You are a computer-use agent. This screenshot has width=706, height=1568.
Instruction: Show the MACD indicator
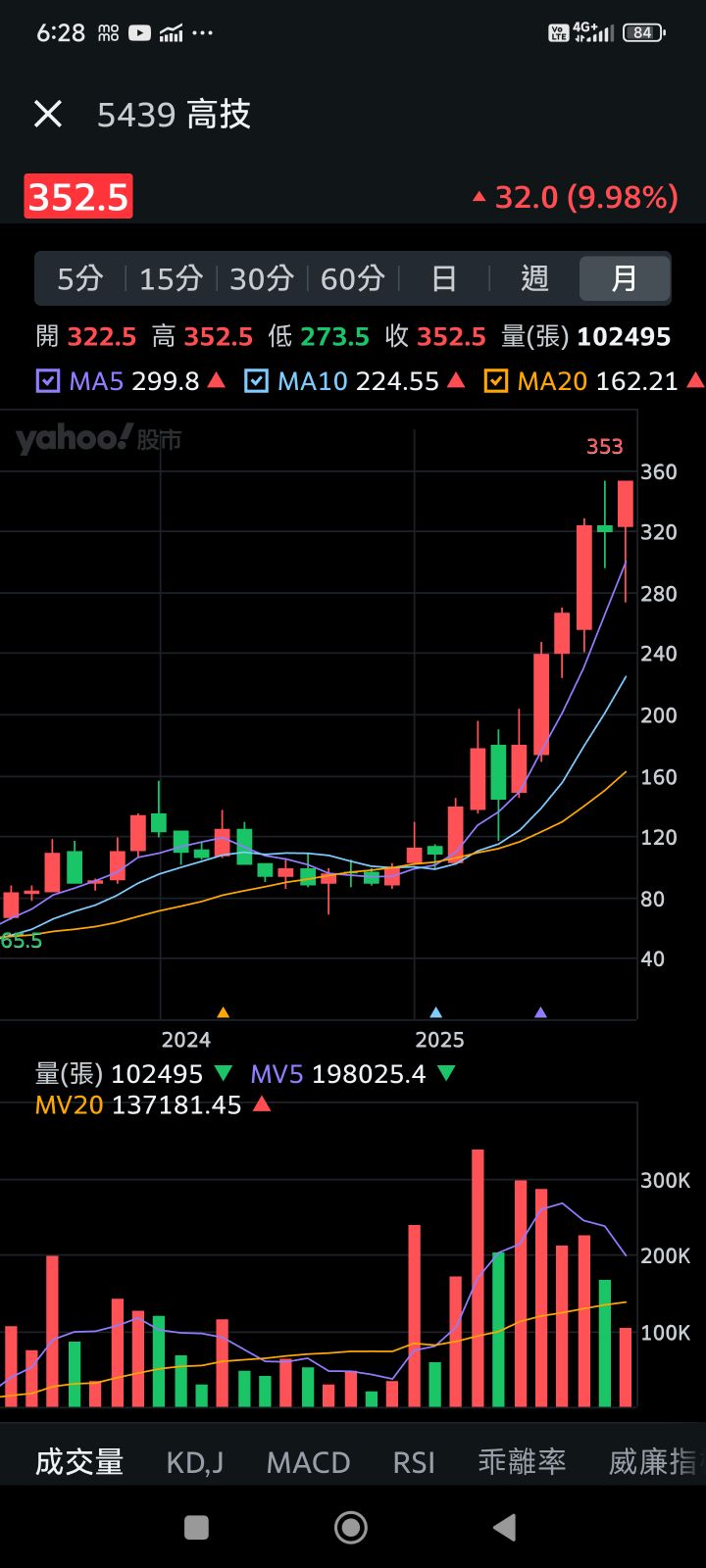308,1462
